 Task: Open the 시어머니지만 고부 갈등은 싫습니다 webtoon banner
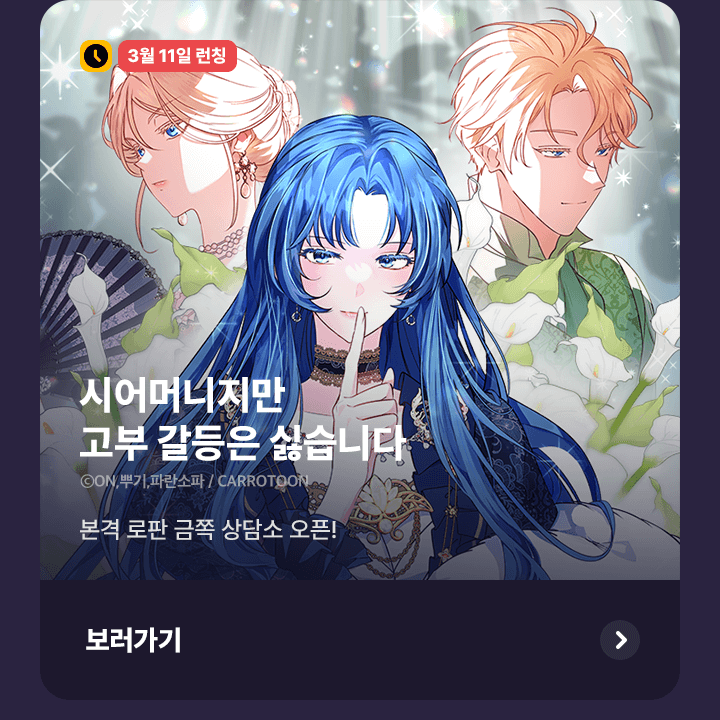(x=360, y=300)
